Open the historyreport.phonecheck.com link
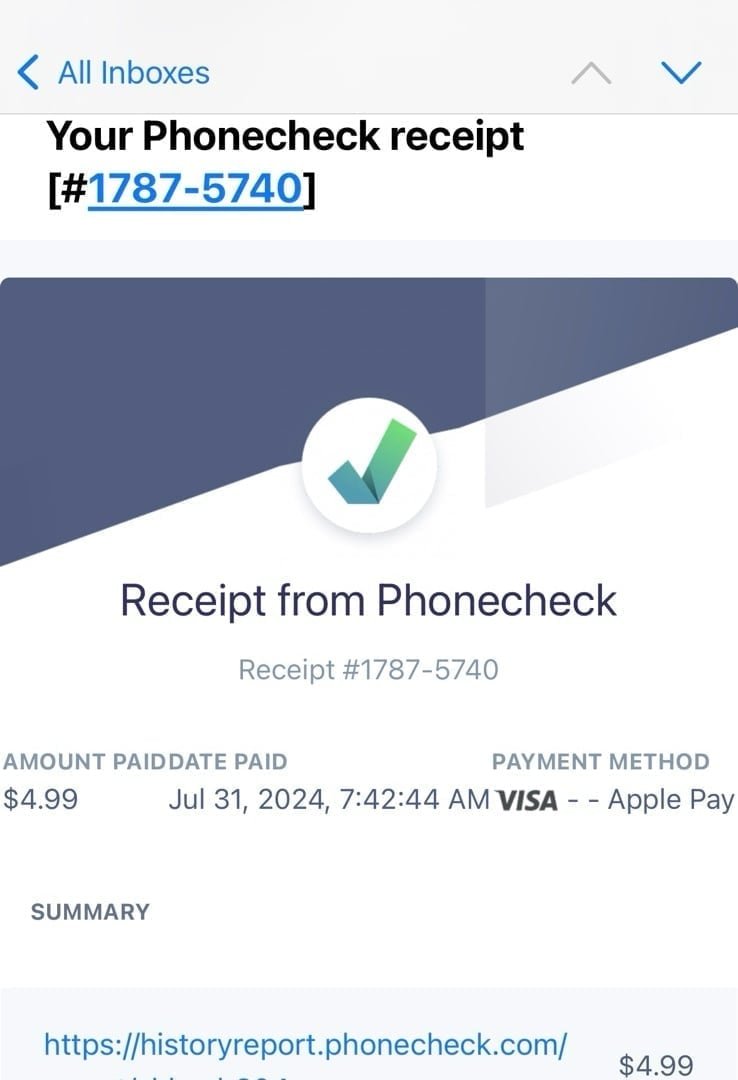This screenshot has height=1080, width=738. 305,1046
